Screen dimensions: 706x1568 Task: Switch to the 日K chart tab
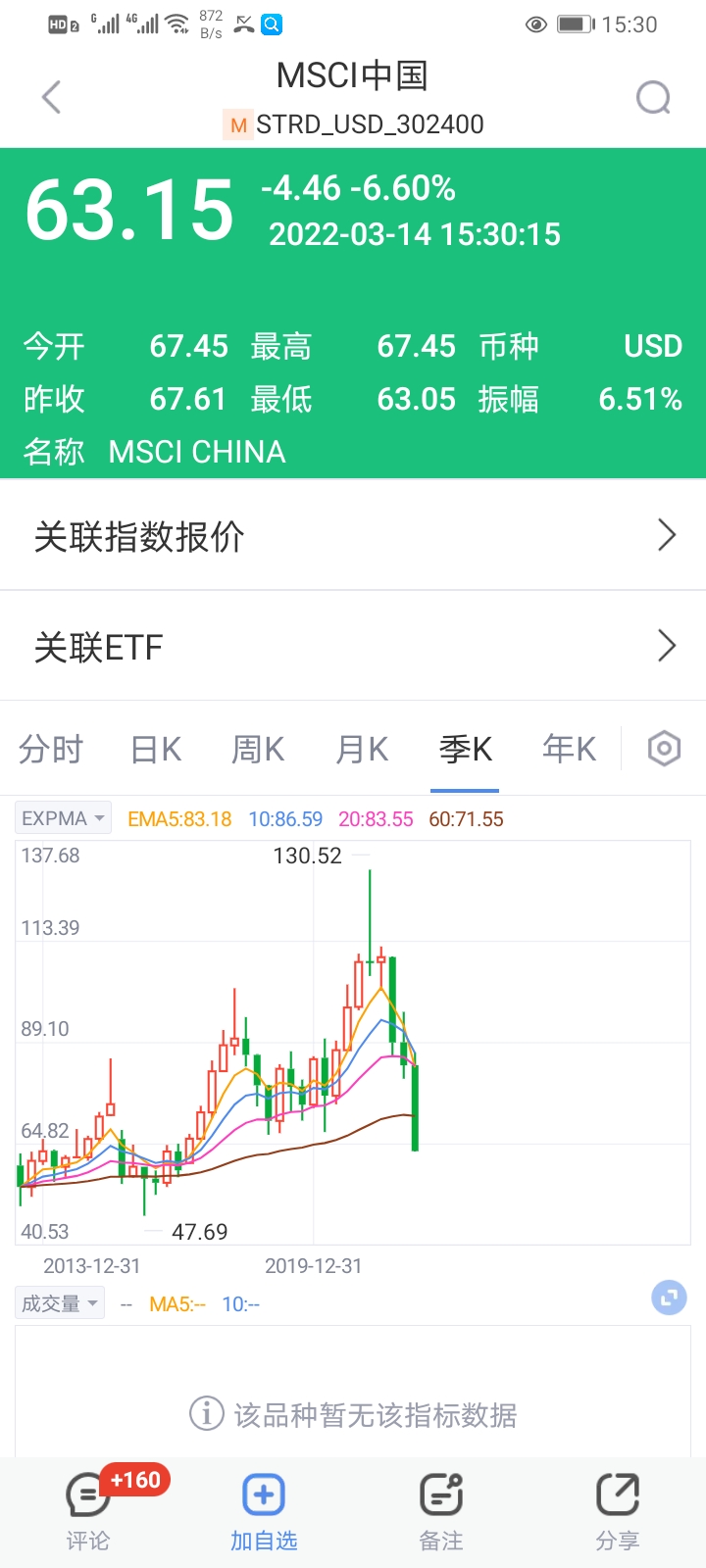click(x=156, y=750)
